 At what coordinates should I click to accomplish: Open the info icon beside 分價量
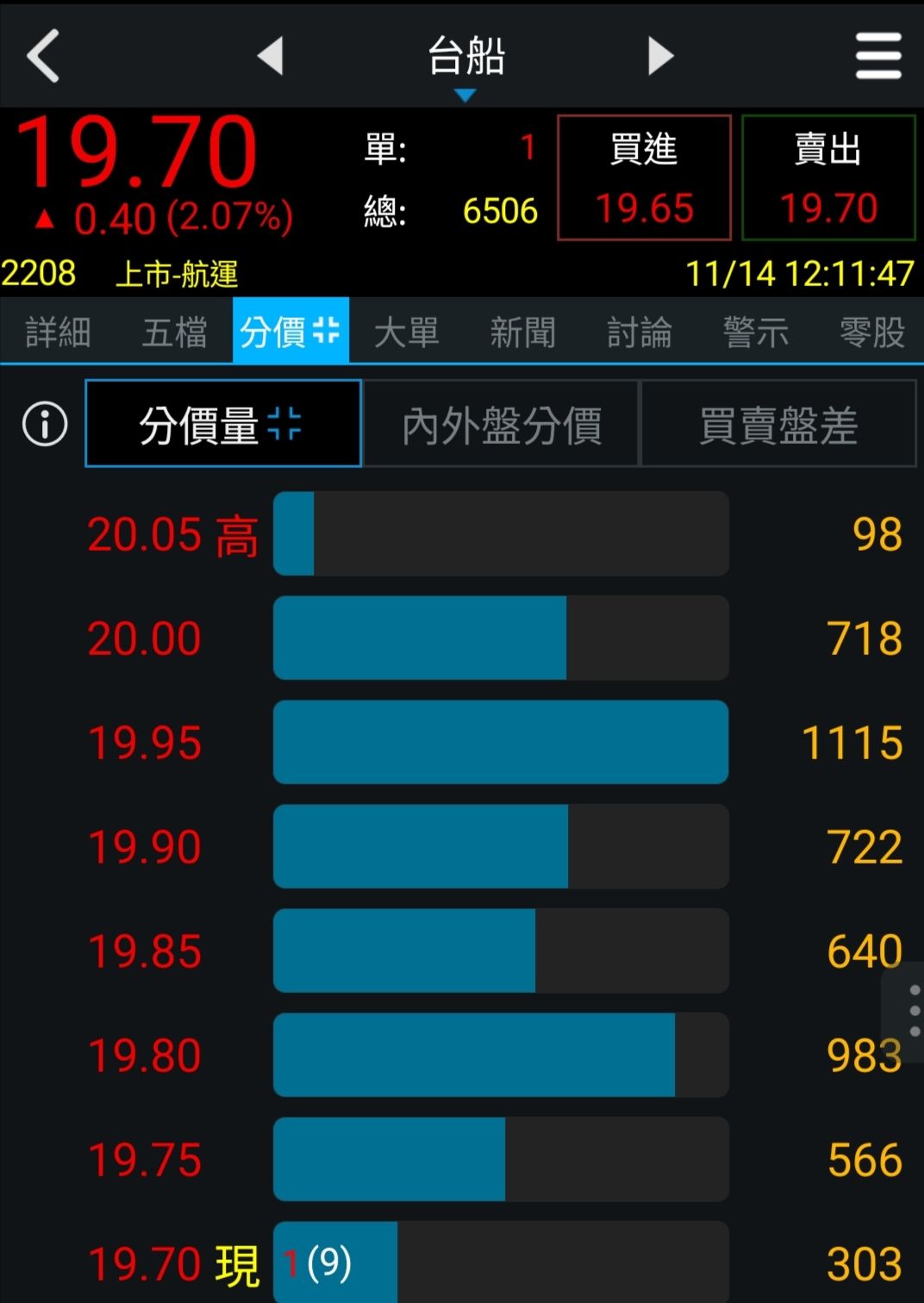(45, 424)
